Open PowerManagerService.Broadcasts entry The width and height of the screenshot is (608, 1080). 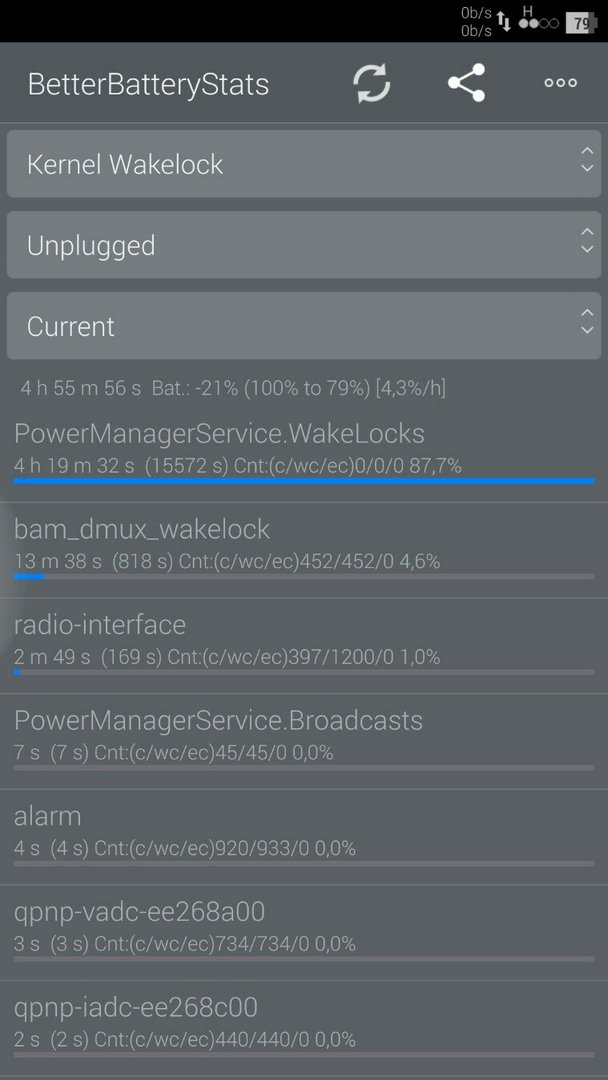click(304, 737)
